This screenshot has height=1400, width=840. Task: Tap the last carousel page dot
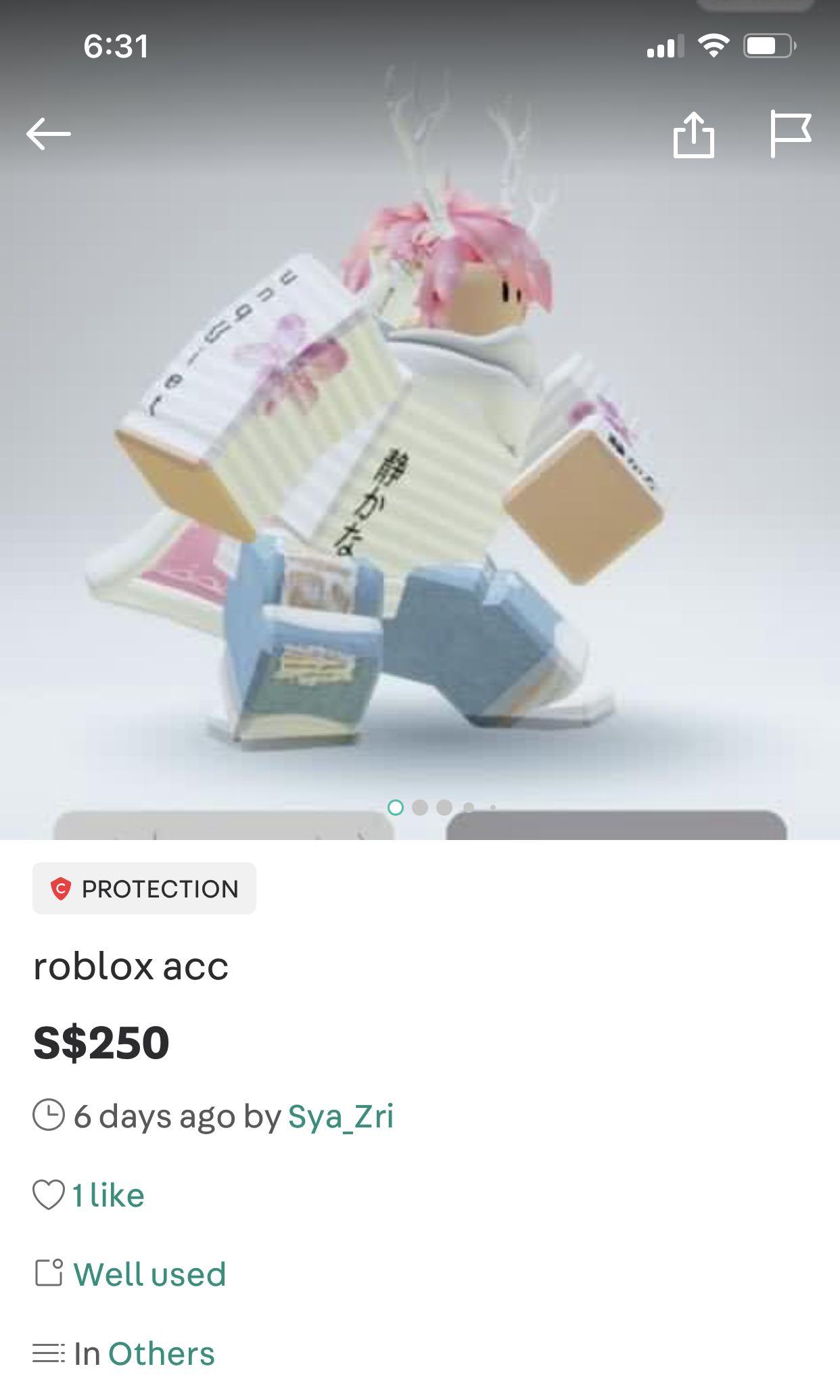click(492, 808)
